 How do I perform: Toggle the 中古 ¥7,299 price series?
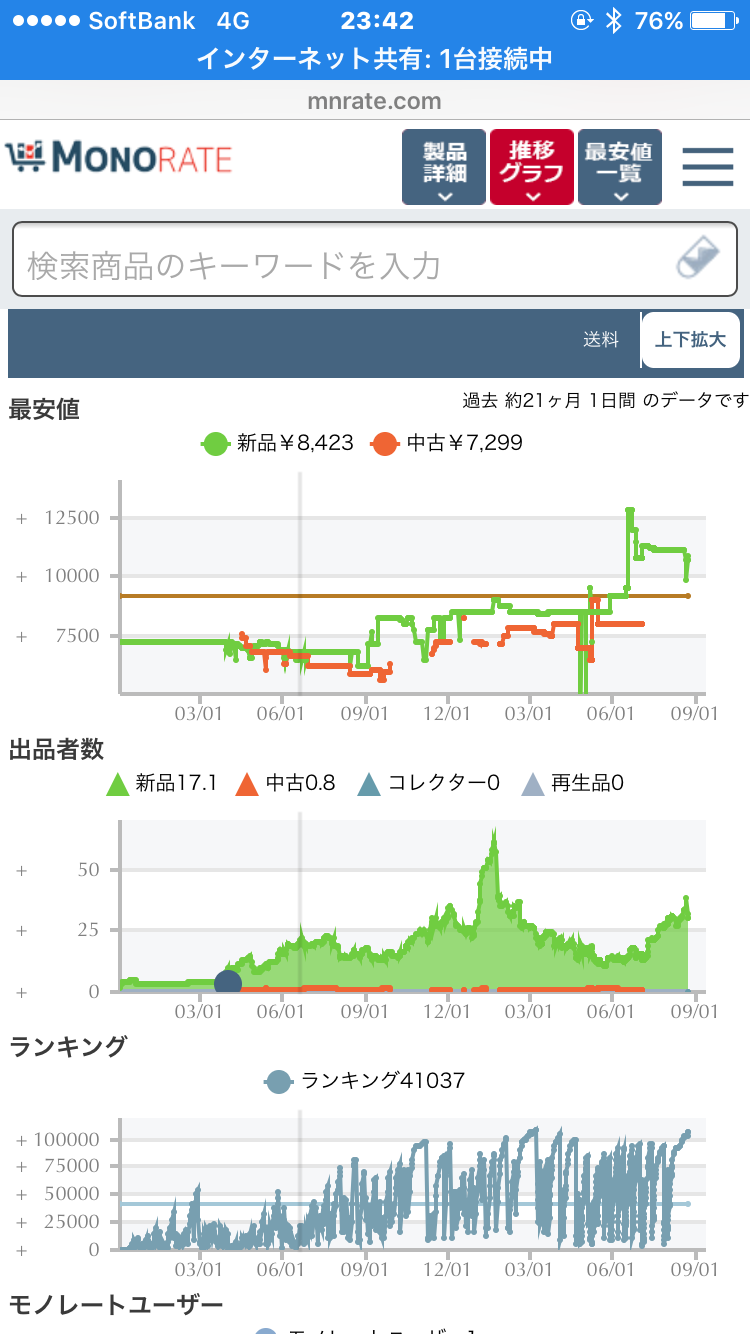click(446, 443)
